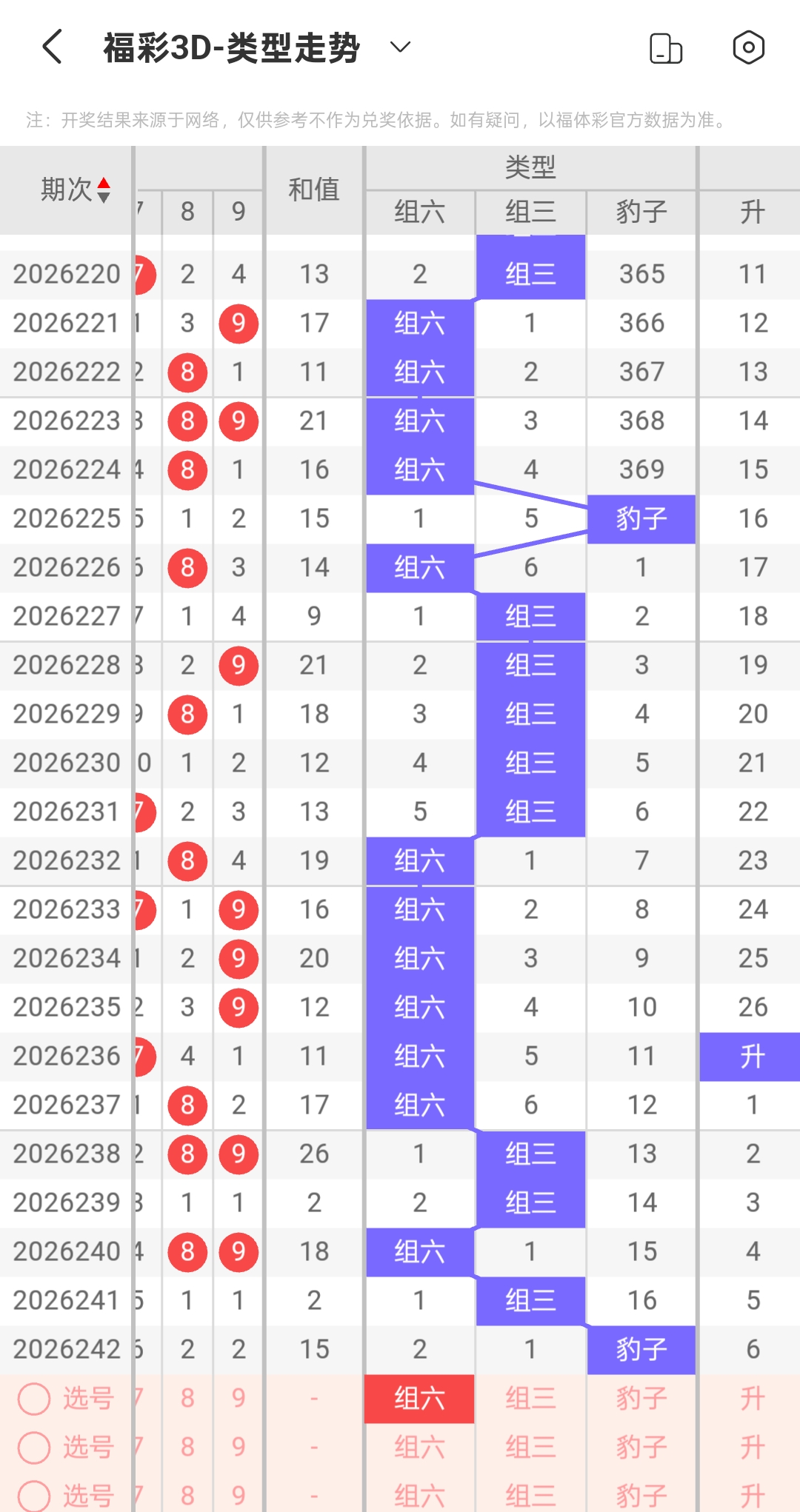Screen dimensions: 800x1512
Task: Choose 组三 in the first 选号 row
Action: pyautogui.click(x=530, y=1399)
